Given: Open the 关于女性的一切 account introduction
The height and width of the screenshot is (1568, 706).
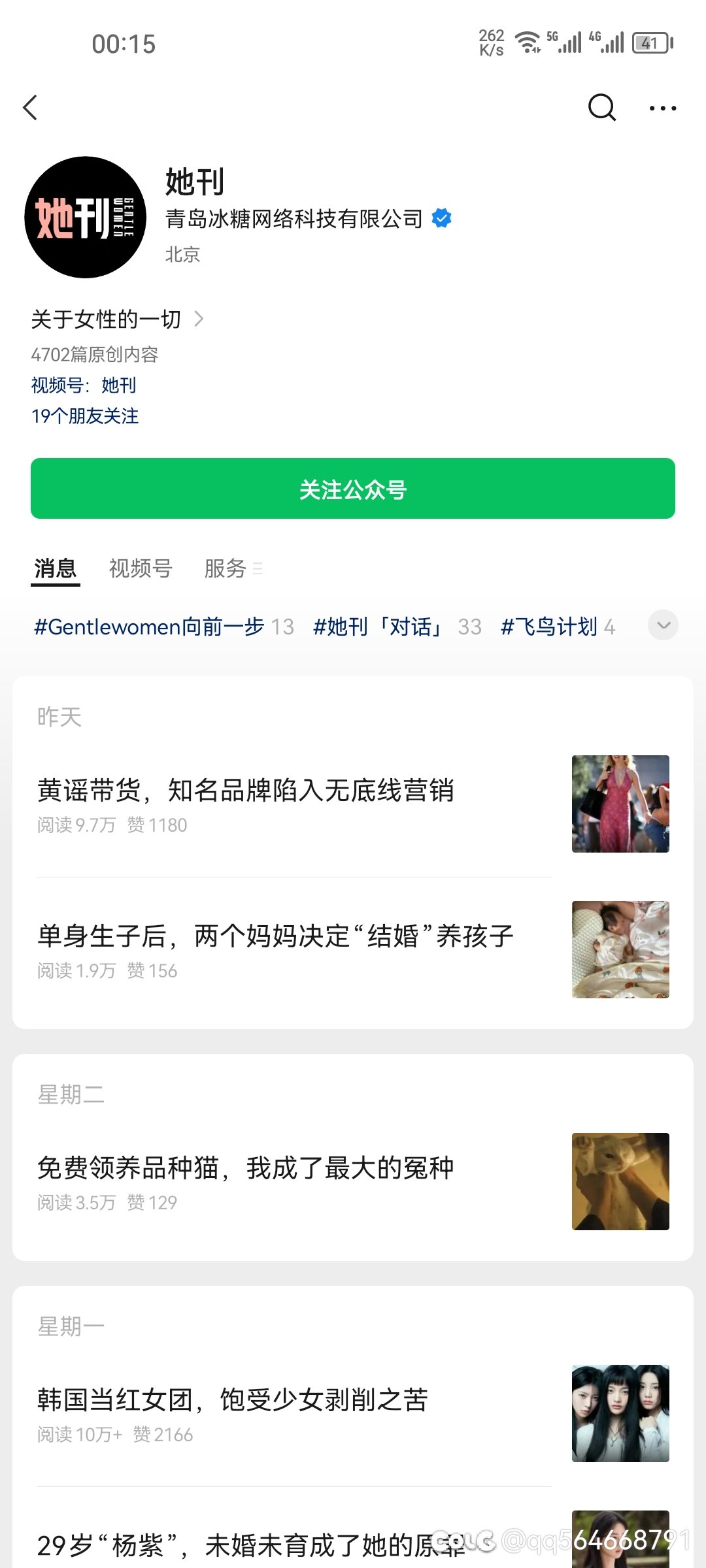Looking at the screenshot, I should [x=118, y=319].
